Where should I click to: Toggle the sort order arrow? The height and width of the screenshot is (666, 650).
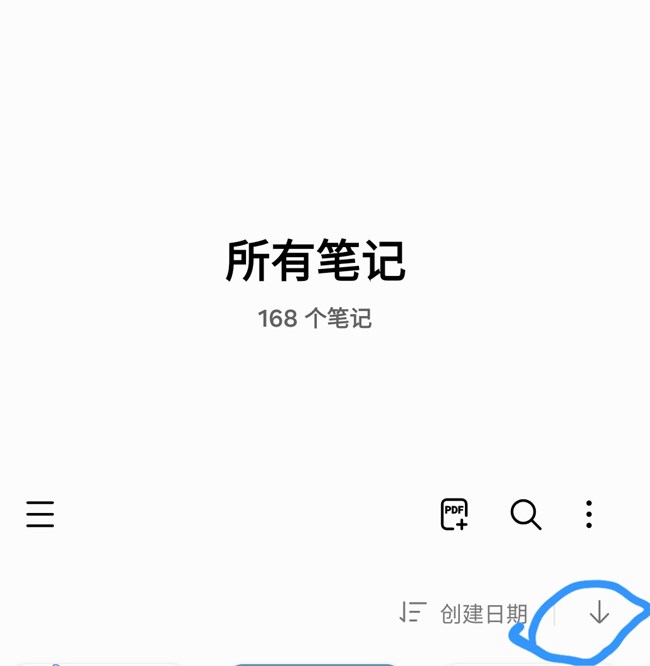click(x=599, y=613)
